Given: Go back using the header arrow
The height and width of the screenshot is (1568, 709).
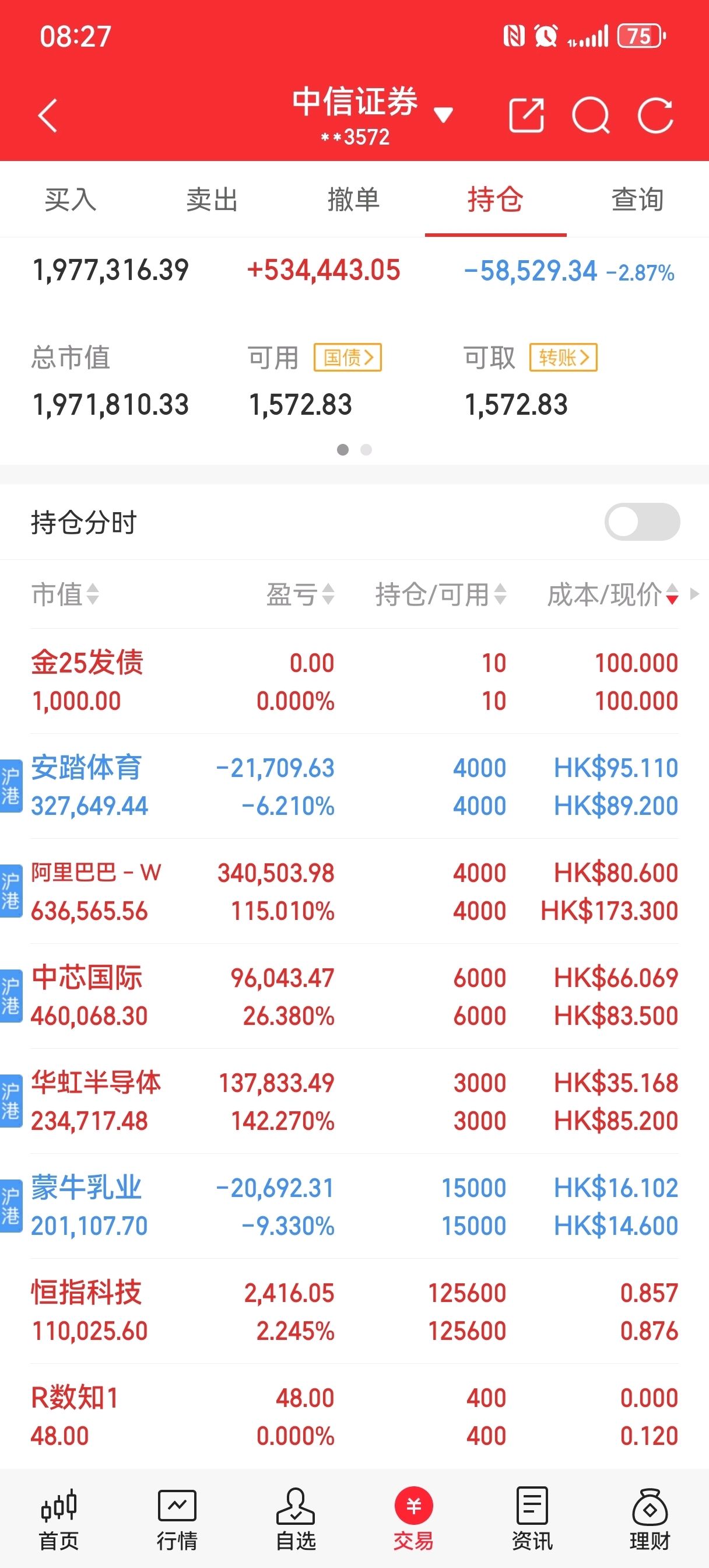Looking at the screenshot, I should coord(47,115).
